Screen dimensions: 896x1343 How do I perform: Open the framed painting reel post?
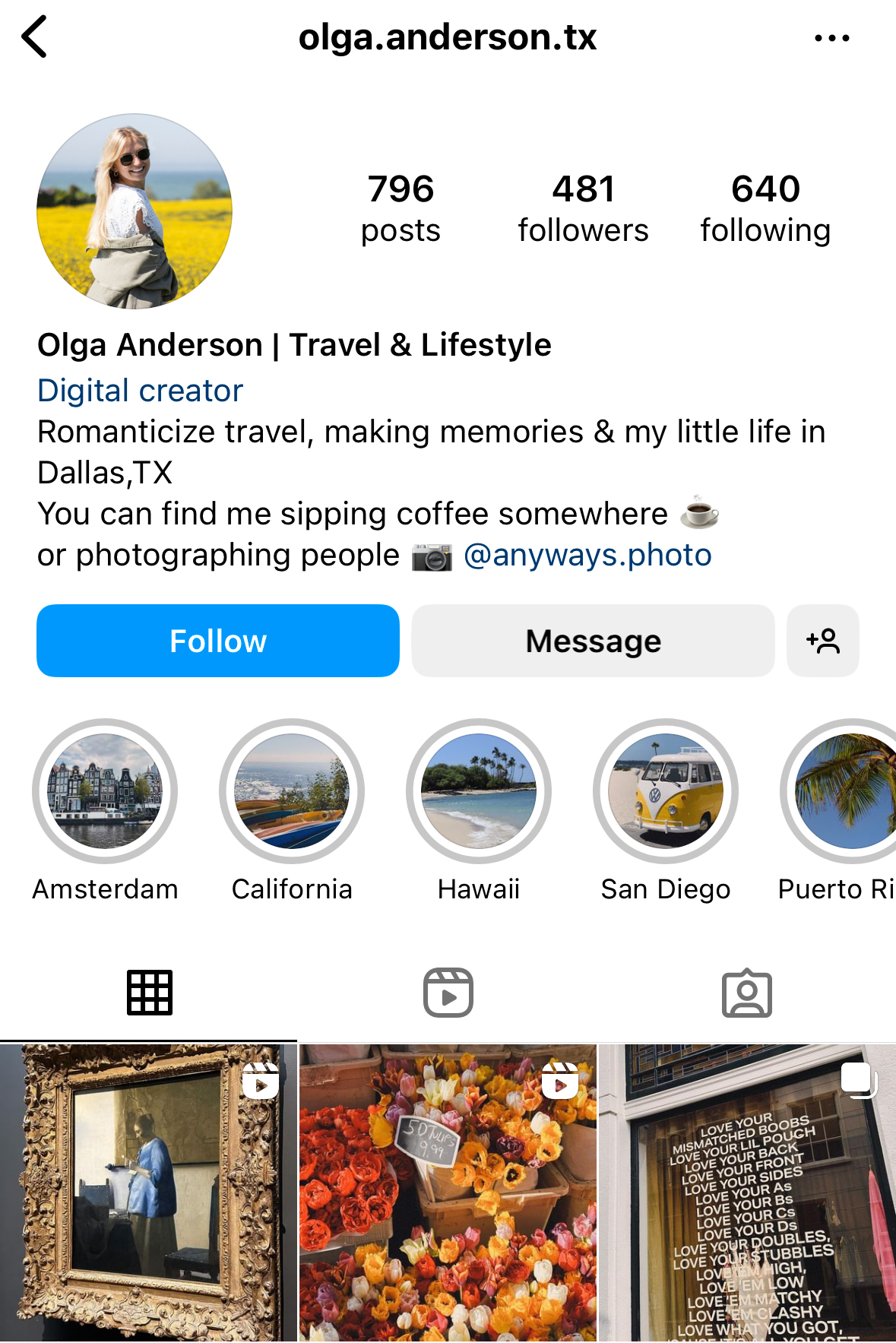(148, 1193)
